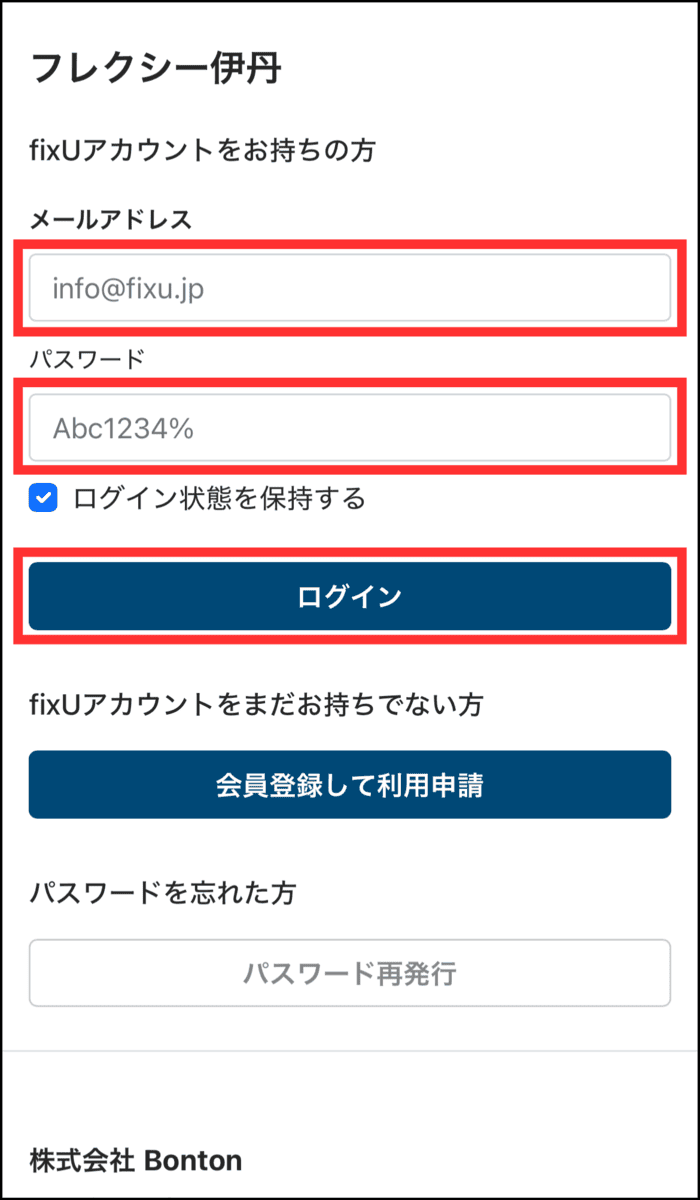Uncheck ログイン状態を保持する checkbox

click(43, 498)
